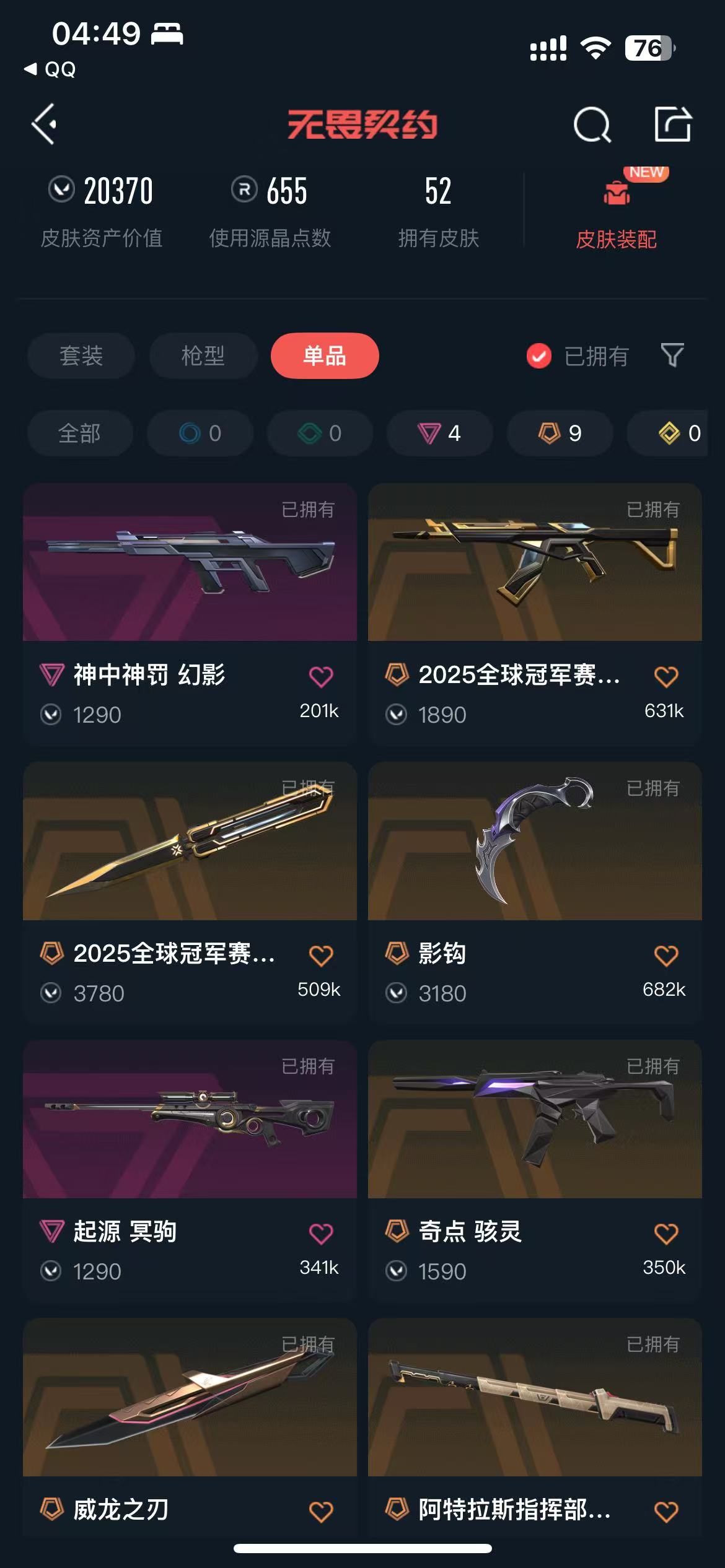This screenshot has height=1568, width=725.
Task: Filter by purple tier chip showing 4
Action: 439,433
